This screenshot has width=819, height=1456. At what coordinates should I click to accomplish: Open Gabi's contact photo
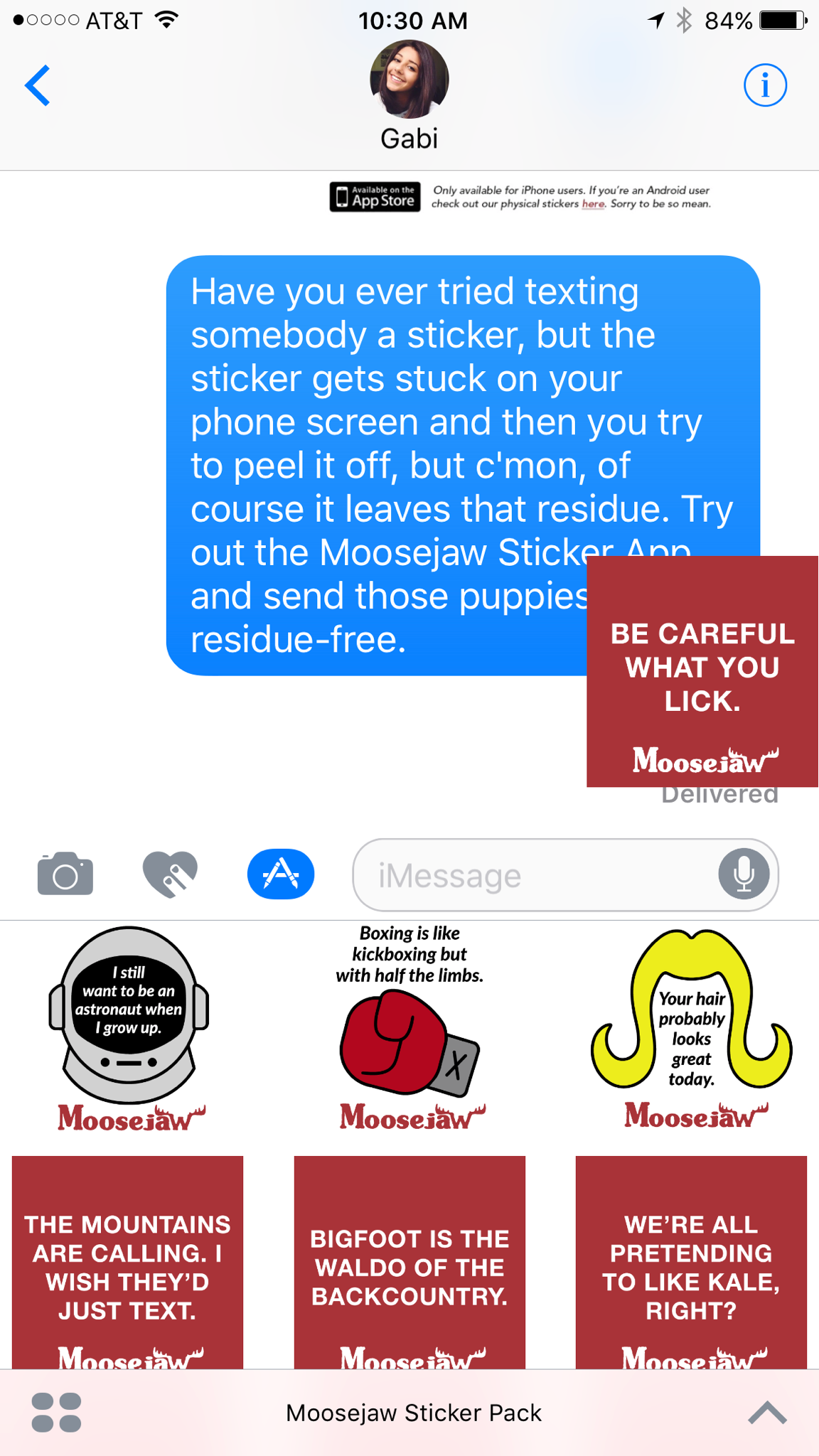pos(409,79)
